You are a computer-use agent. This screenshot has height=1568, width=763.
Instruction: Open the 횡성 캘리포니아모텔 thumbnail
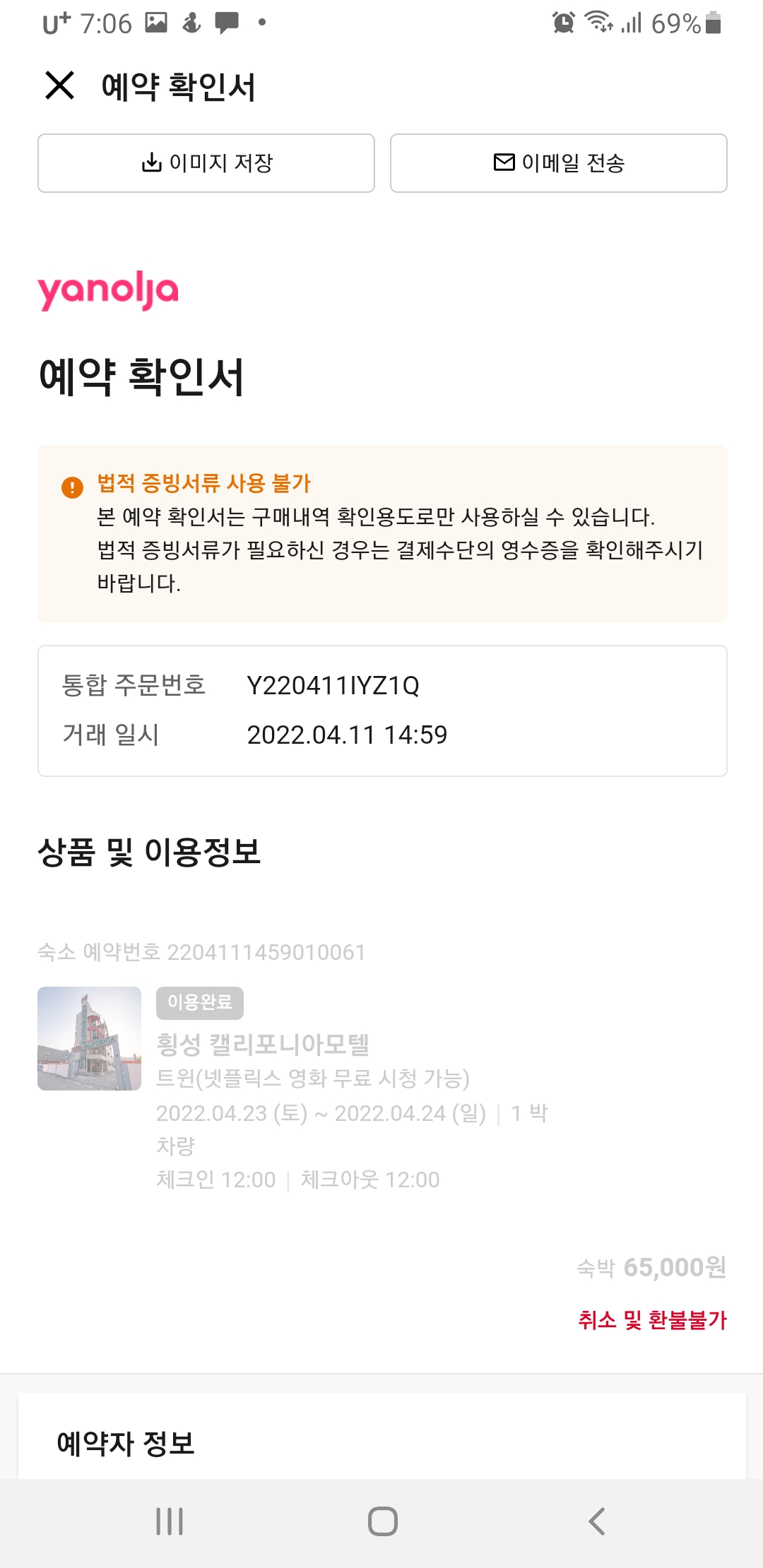pos(90,1038)
